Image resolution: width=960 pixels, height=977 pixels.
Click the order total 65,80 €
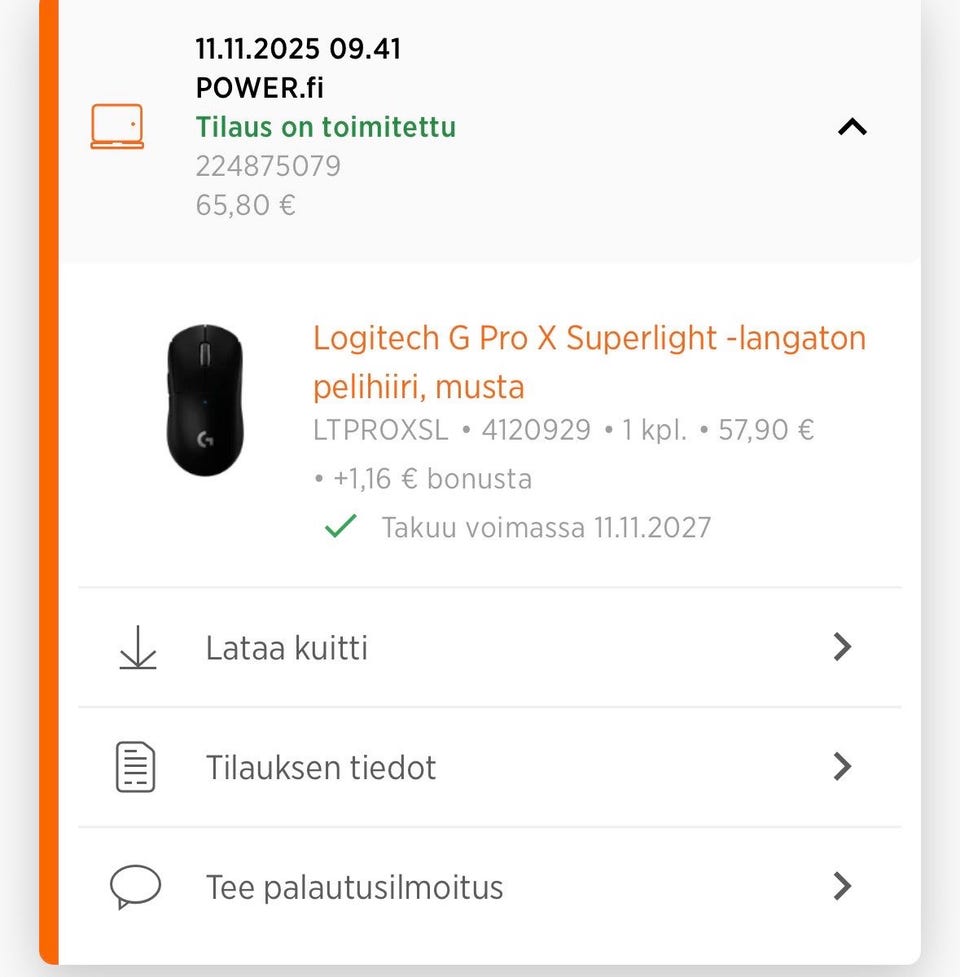pos(245,206)
